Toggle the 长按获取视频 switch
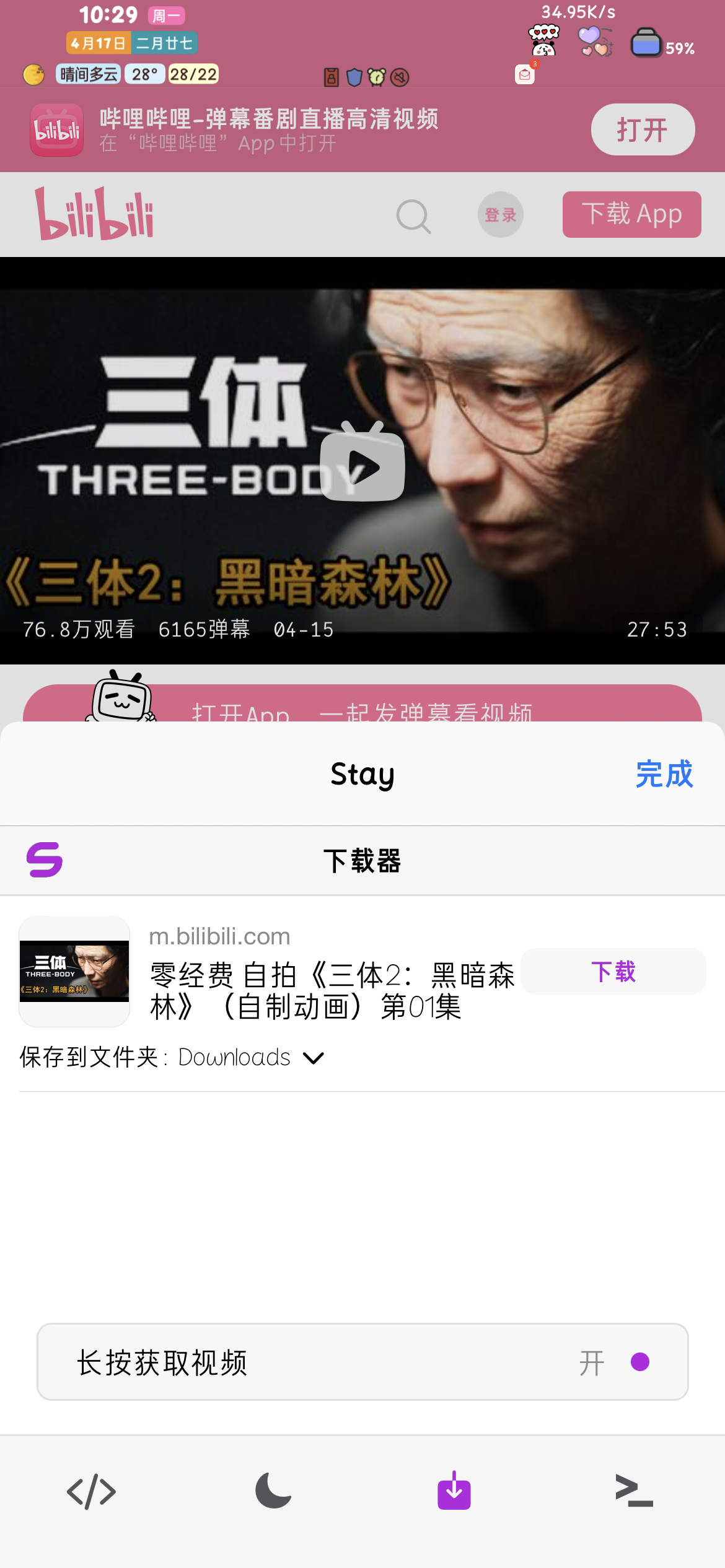Screen dimensions: 725x1568 [639, 1362]
